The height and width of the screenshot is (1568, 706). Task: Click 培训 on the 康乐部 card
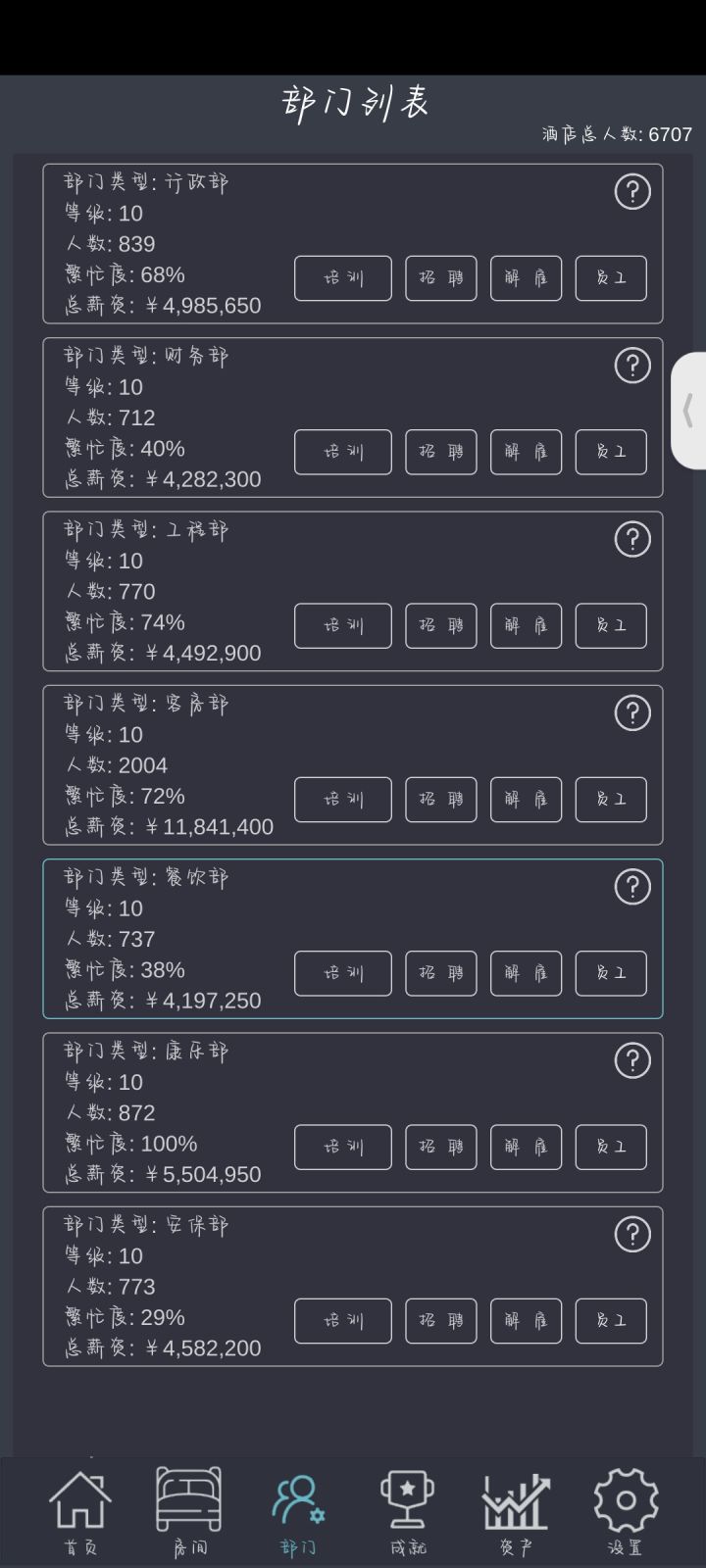[x=342, y=1147]
